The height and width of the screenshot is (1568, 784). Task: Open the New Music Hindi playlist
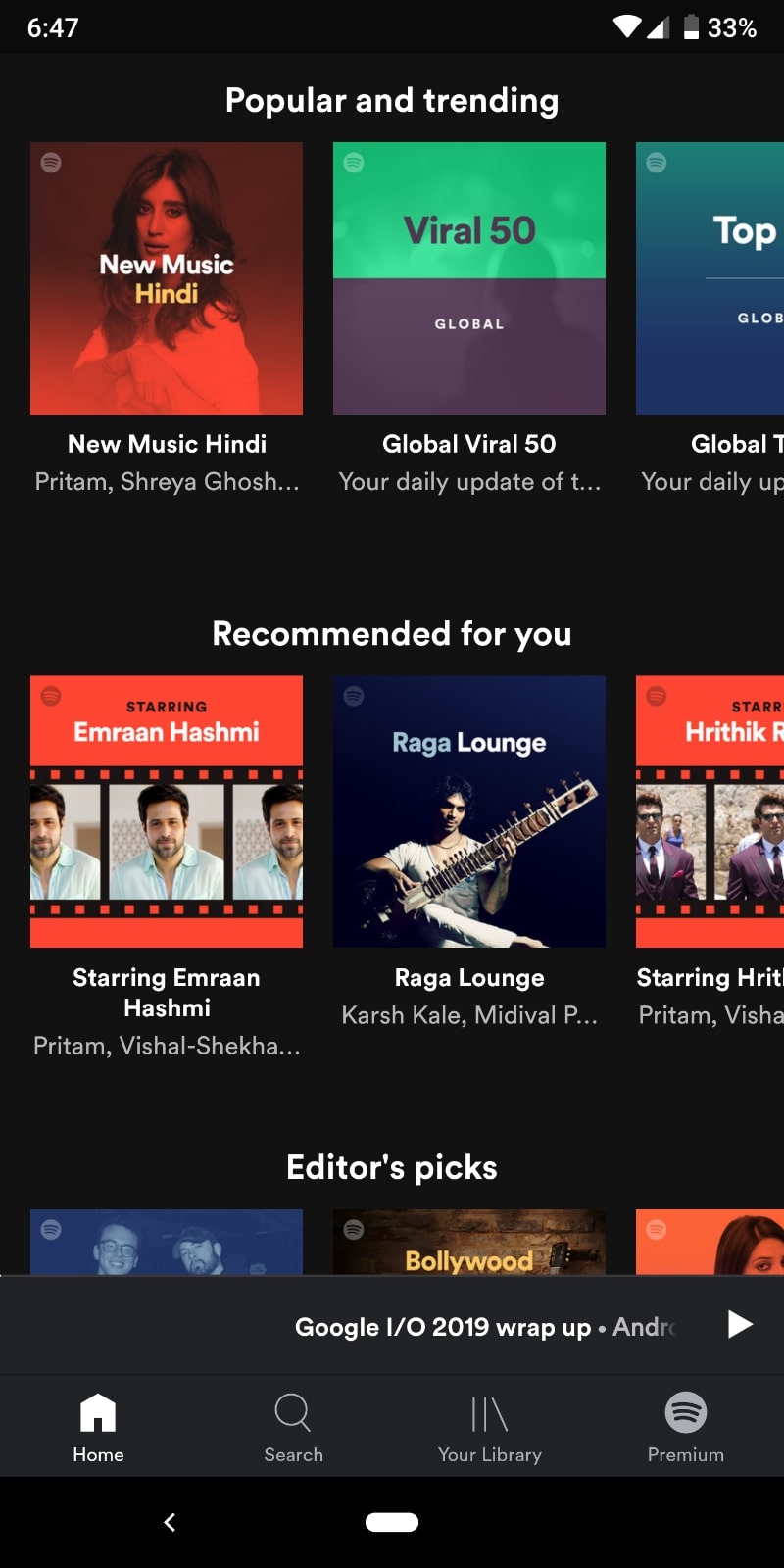click(x=167, y=278)
